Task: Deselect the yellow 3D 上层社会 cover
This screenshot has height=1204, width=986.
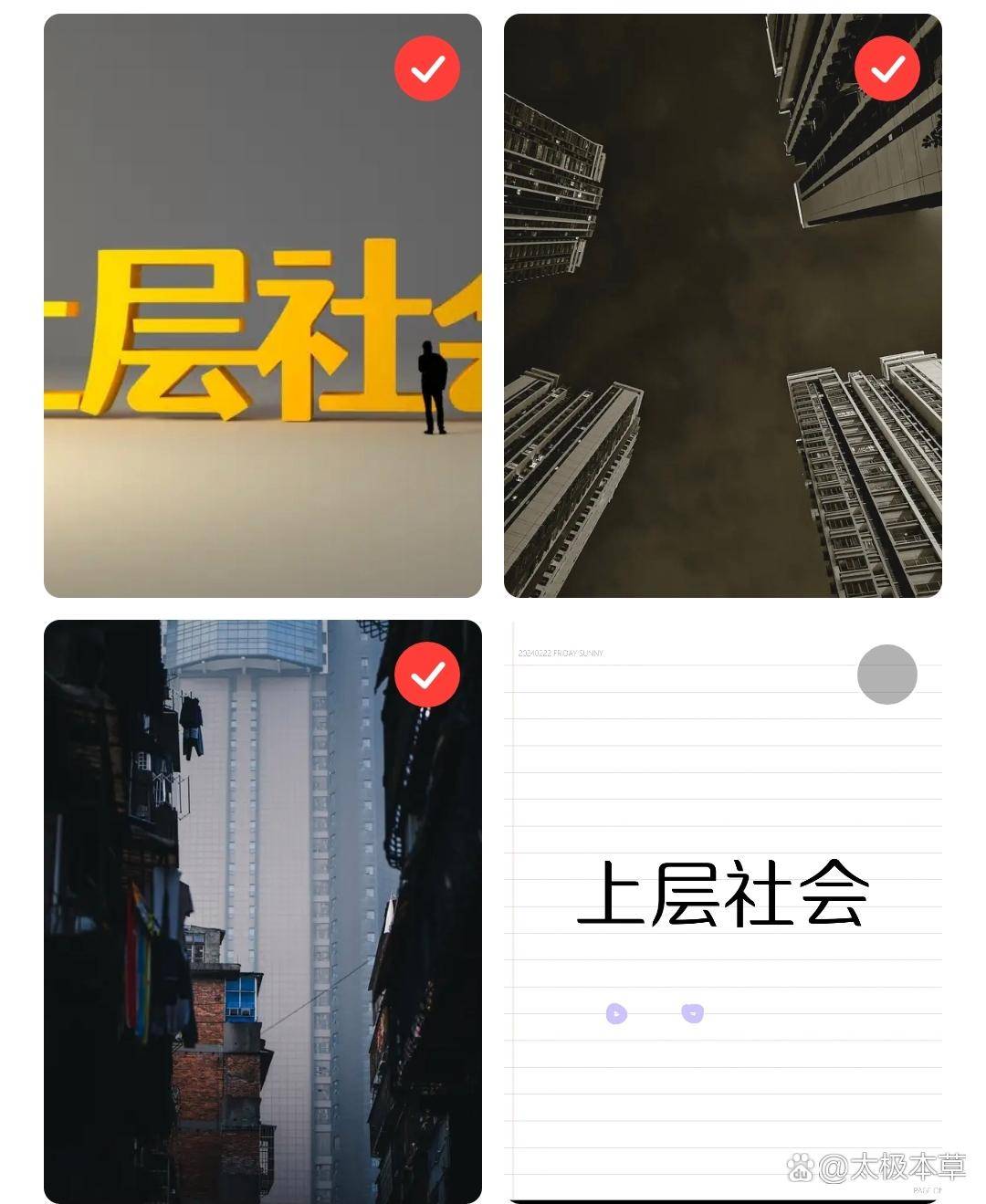Action: coord(426,68)
